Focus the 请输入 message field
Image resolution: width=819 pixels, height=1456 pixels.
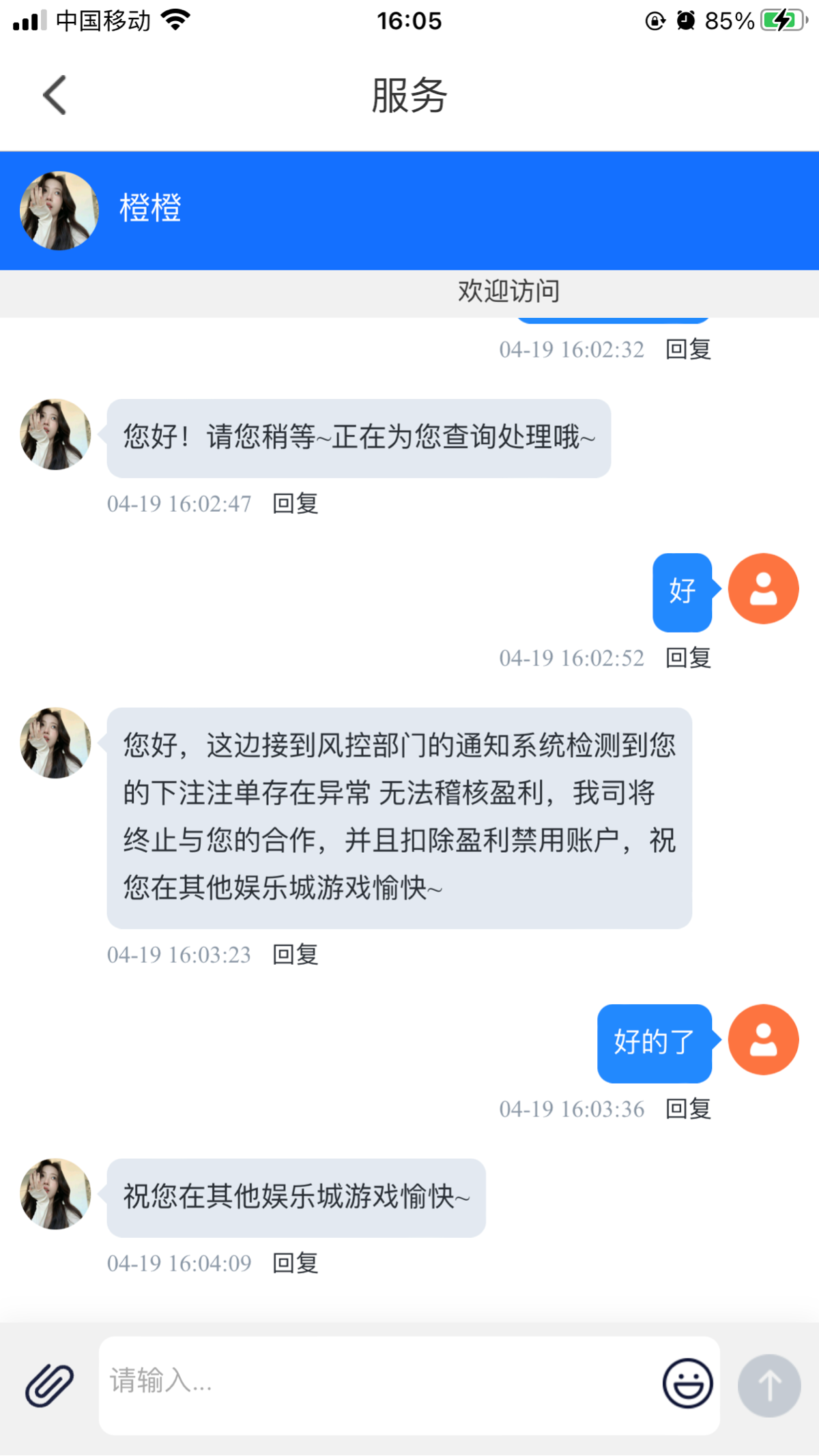375,1384
